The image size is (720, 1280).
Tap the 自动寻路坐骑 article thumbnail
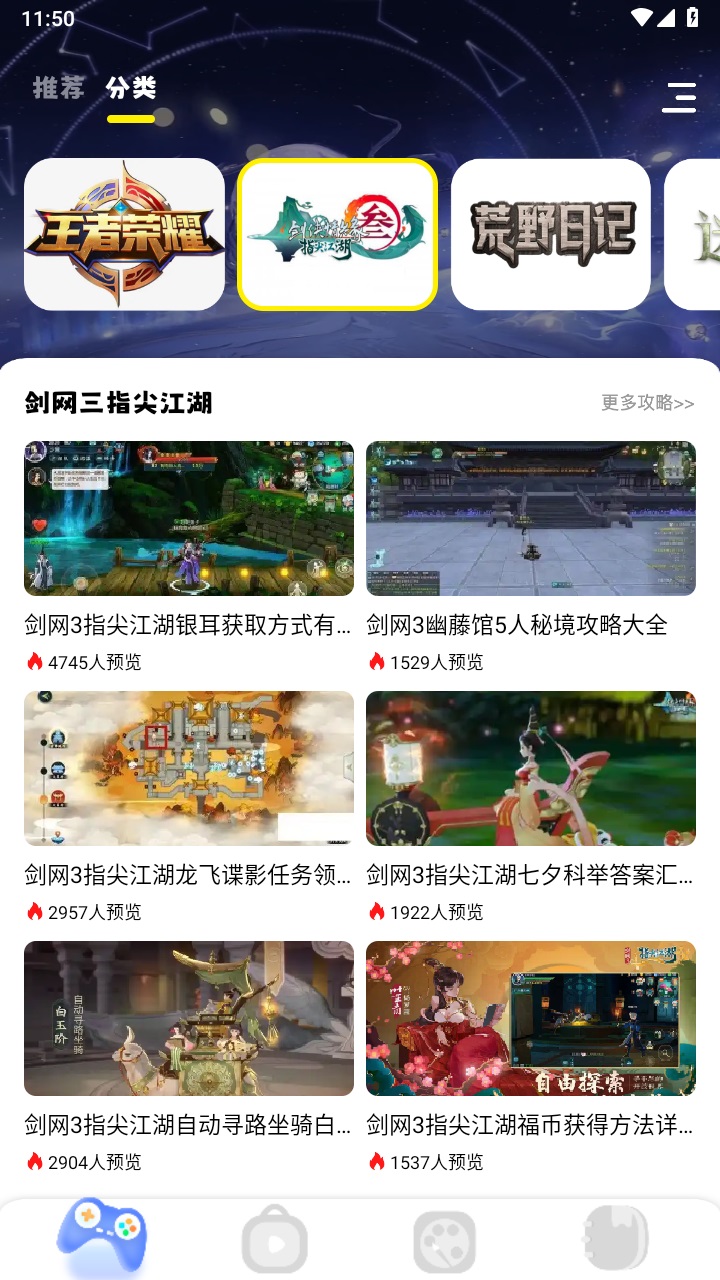tap(189, 1018)
